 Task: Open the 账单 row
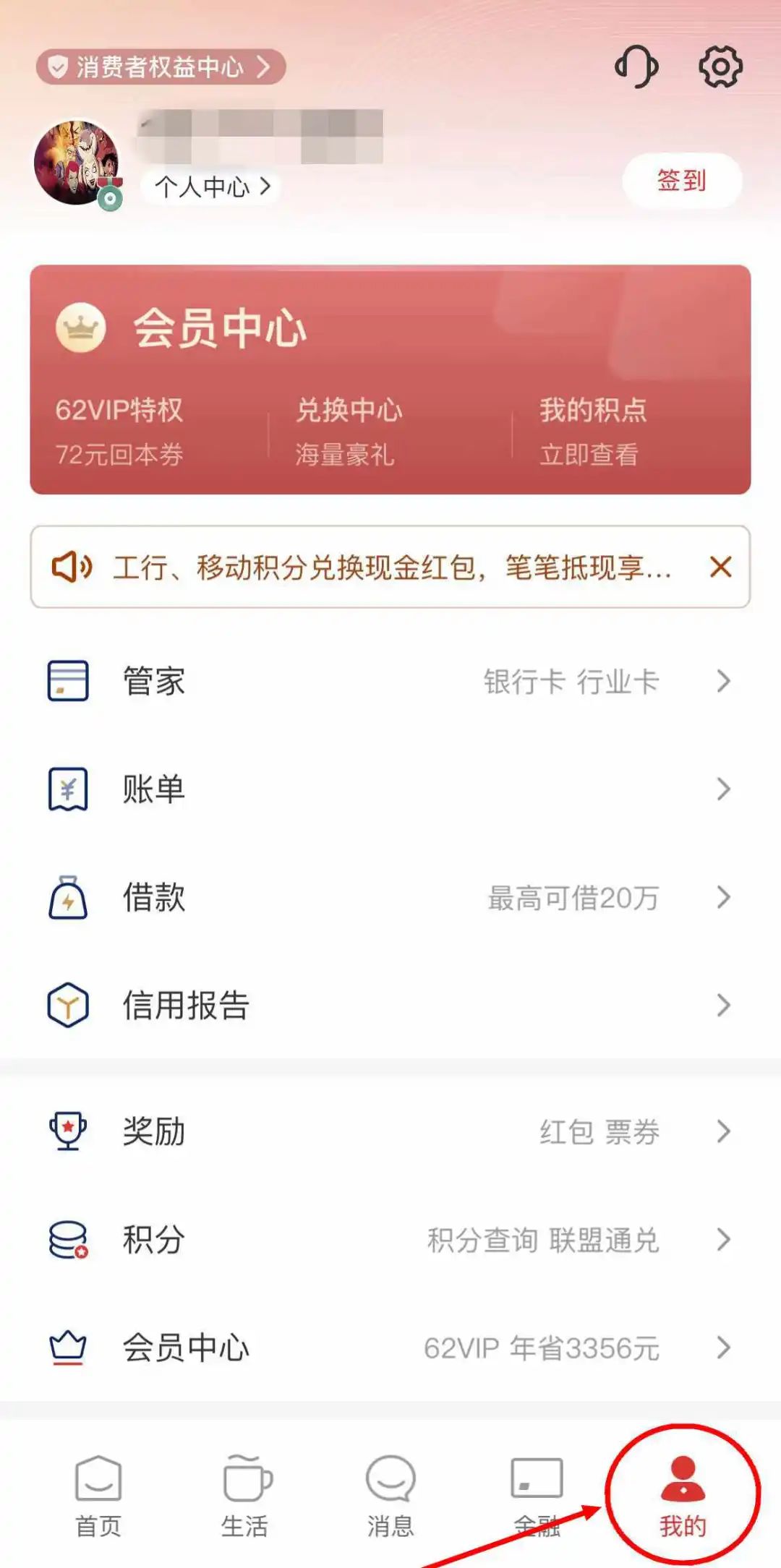pos(390,789)
